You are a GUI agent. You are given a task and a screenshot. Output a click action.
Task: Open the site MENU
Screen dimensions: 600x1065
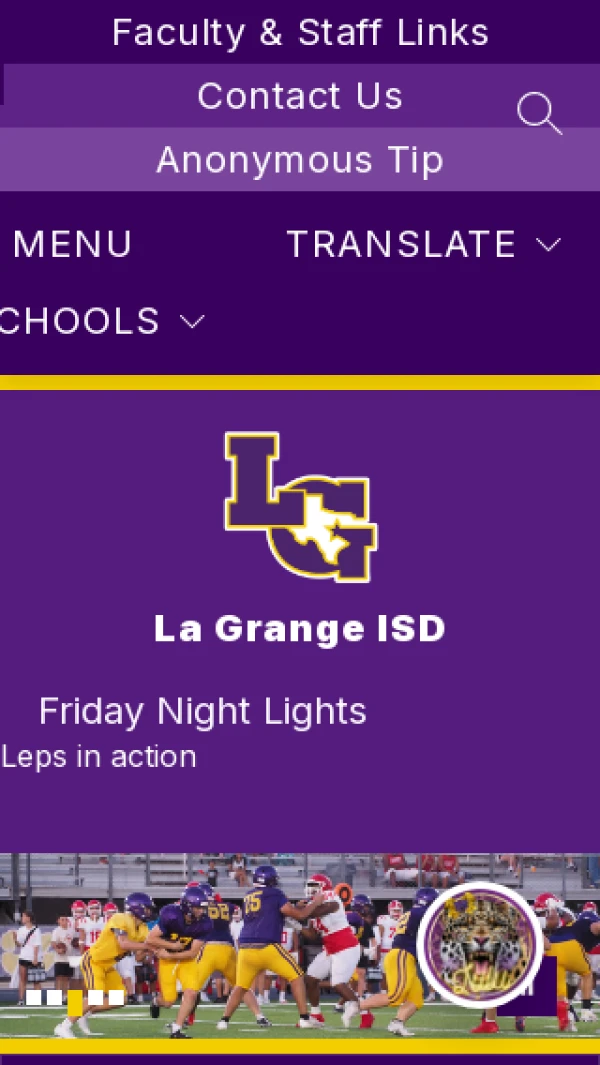pos(73,245)
